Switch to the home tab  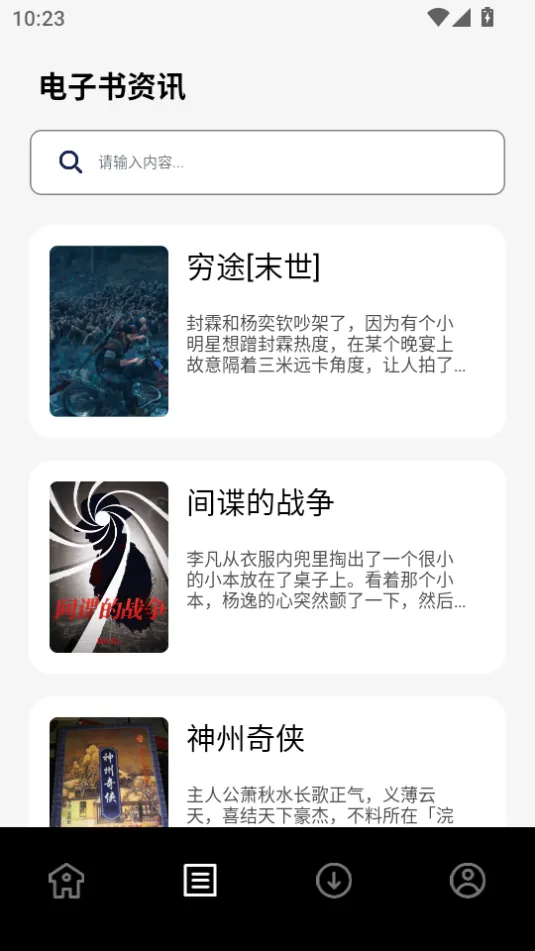pyautogui.click(x=66, y=880)
